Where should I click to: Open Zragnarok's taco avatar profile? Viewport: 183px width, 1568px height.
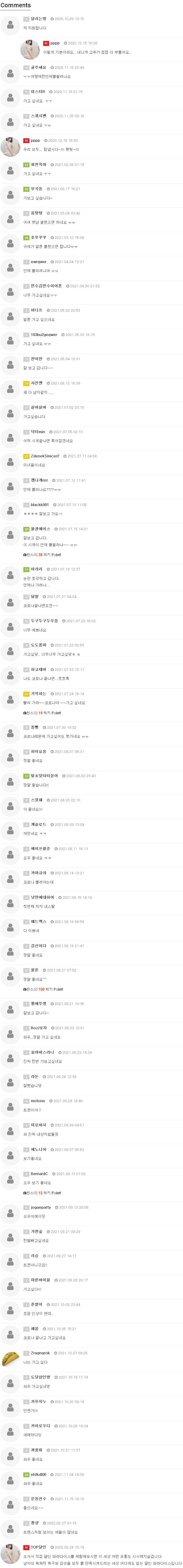[10, 1359]
